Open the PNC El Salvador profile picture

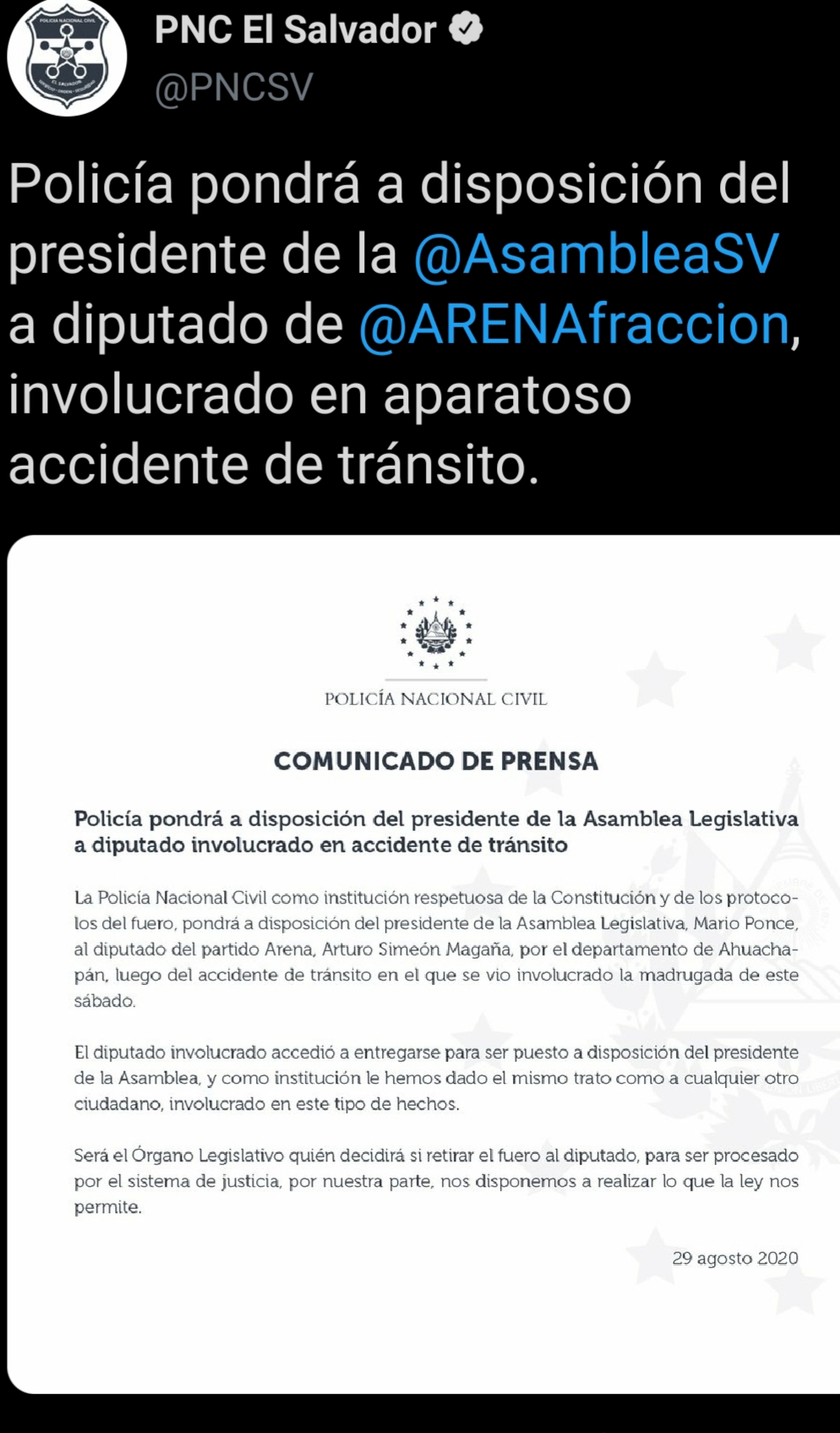[x=67, y=57]
